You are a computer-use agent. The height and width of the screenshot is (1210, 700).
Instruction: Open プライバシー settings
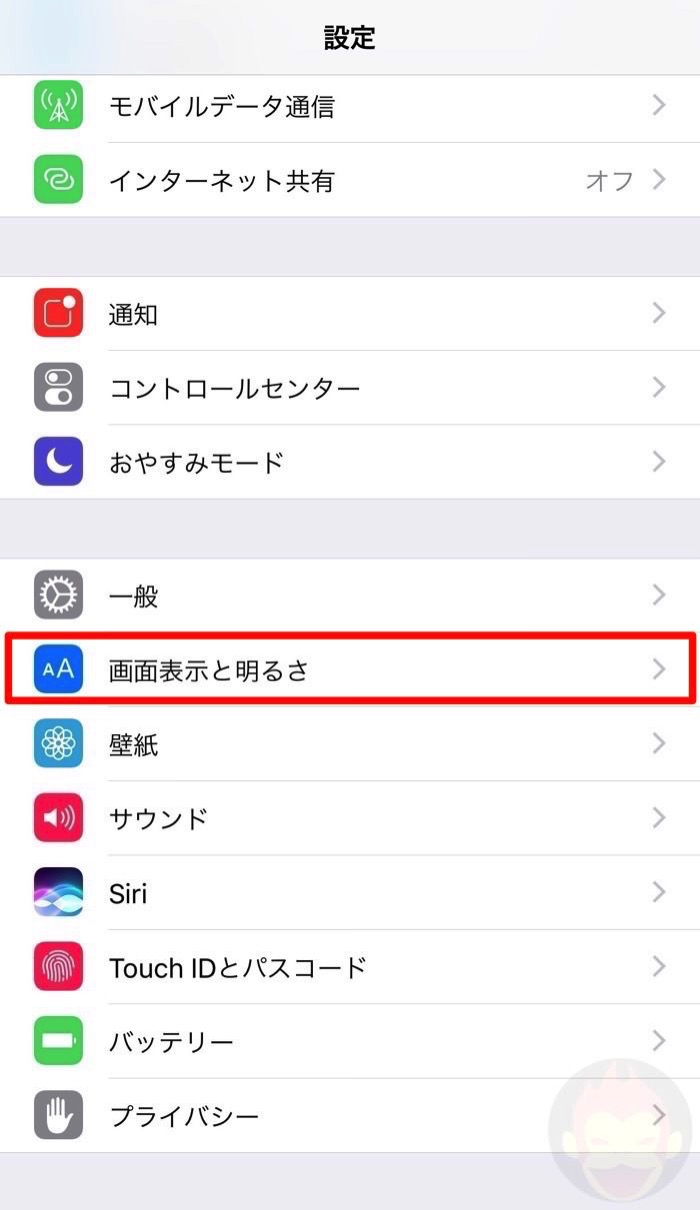[x=350, y=1115]
